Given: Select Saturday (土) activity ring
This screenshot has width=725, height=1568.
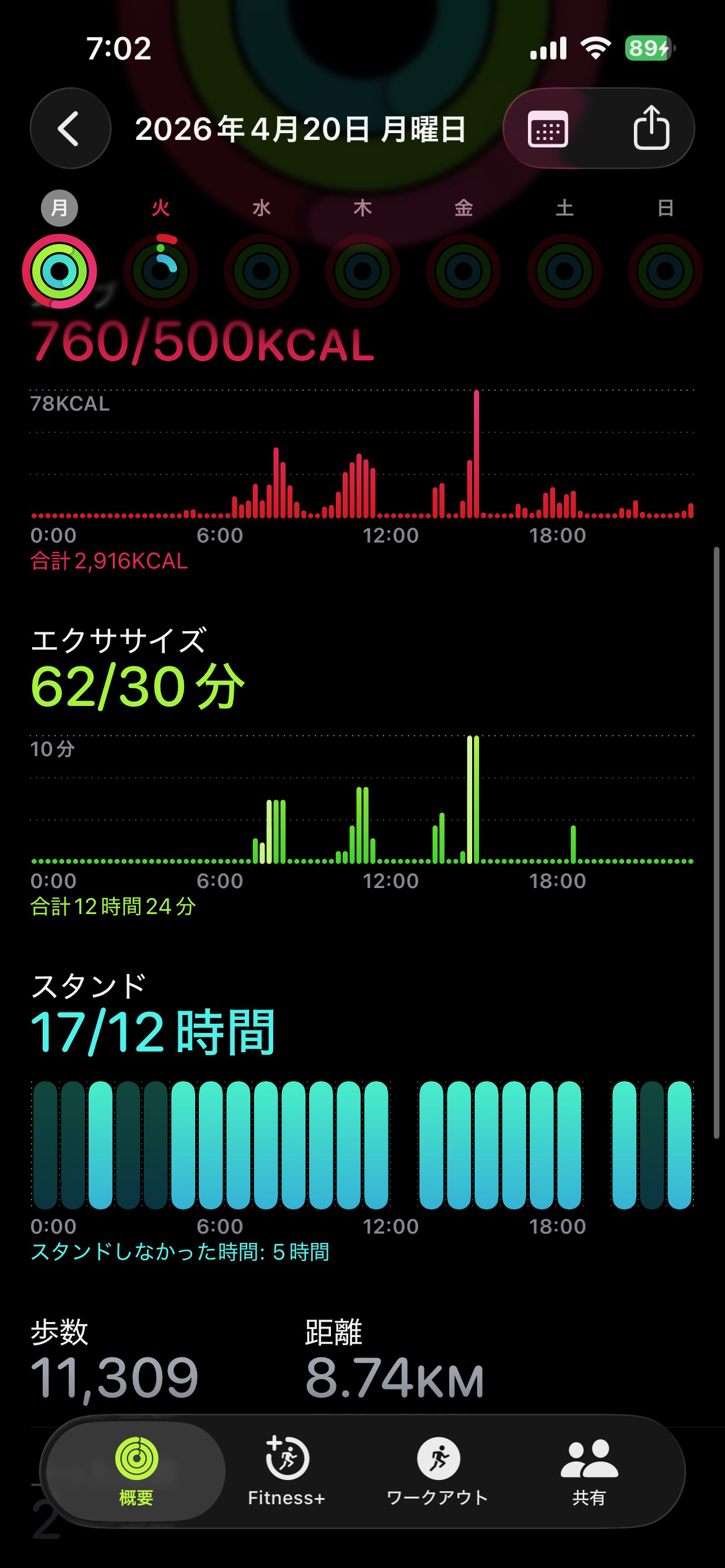Looking at the screenshot, I should tap(565, 271).
